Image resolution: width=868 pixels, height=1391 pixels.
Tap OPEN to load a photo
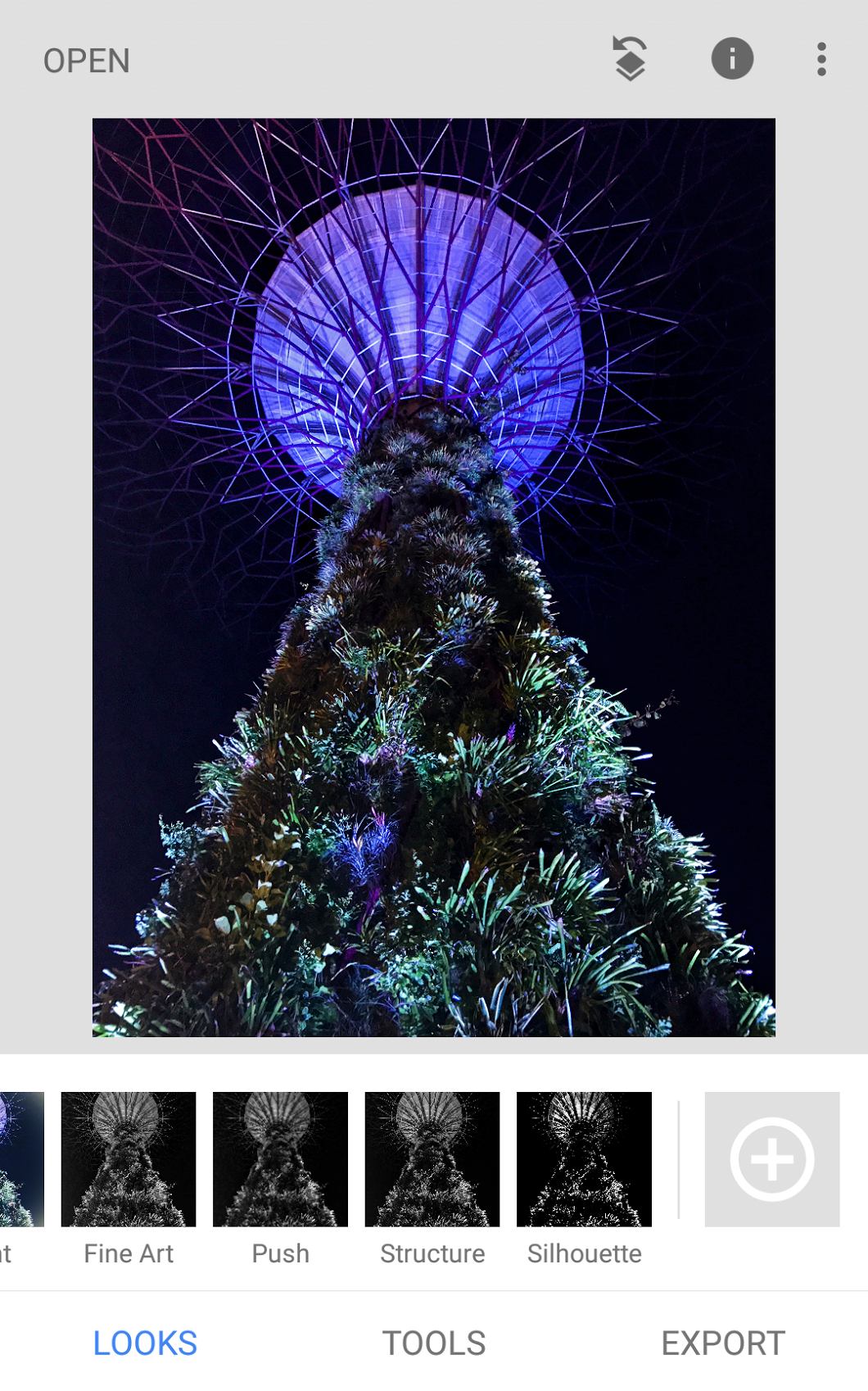(86, 61)
